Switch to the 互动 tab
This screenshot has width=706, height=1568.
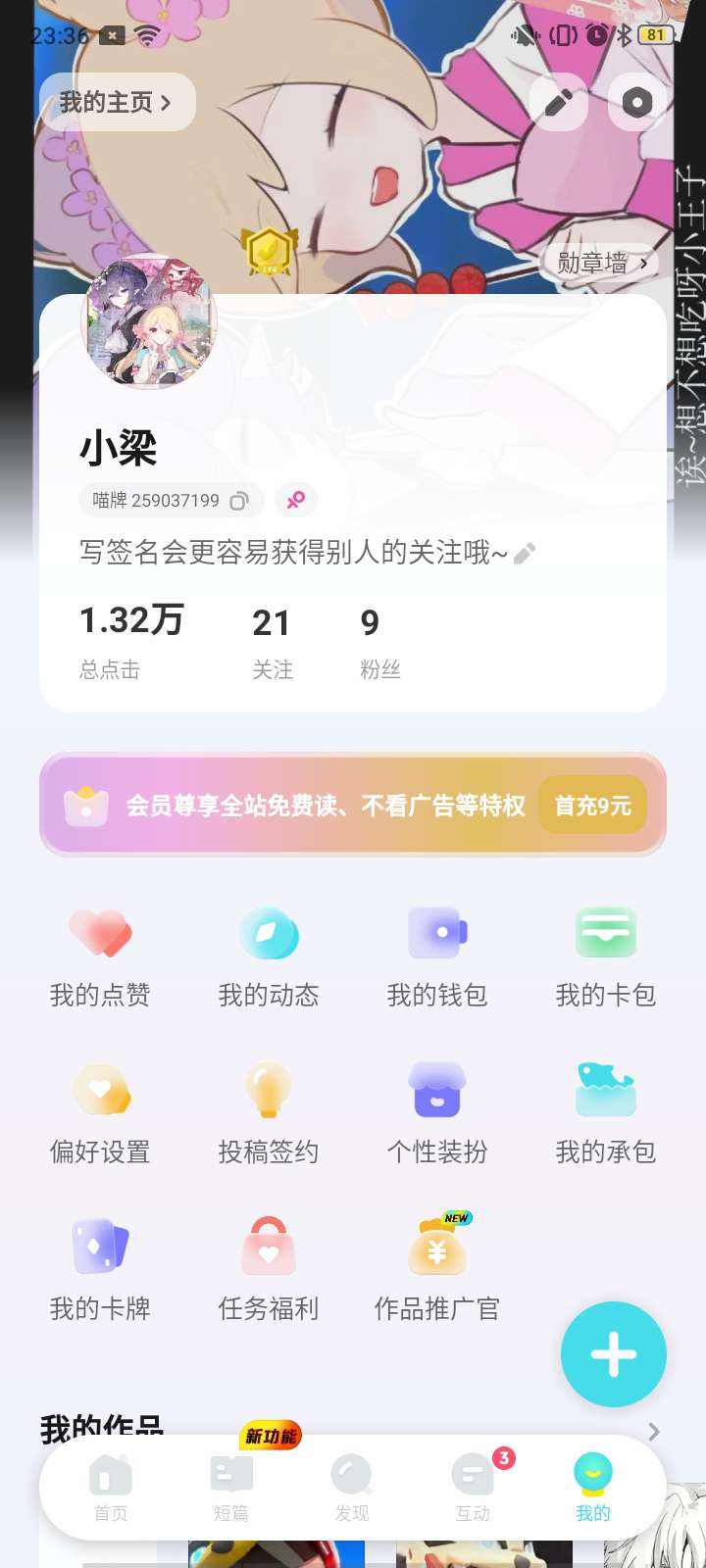coord(473,1487)
